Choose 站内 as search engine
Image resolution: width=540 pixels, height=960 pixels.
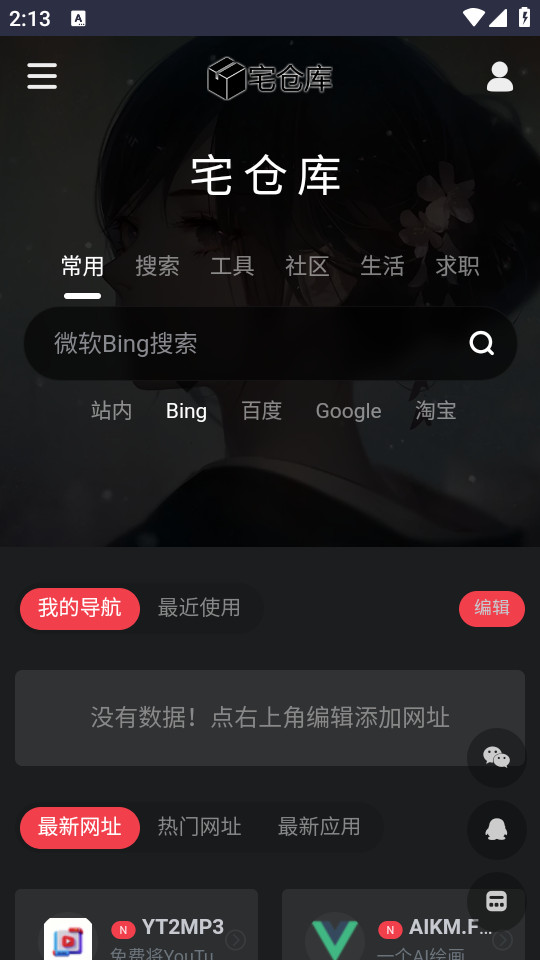click(x=111, y=411)
